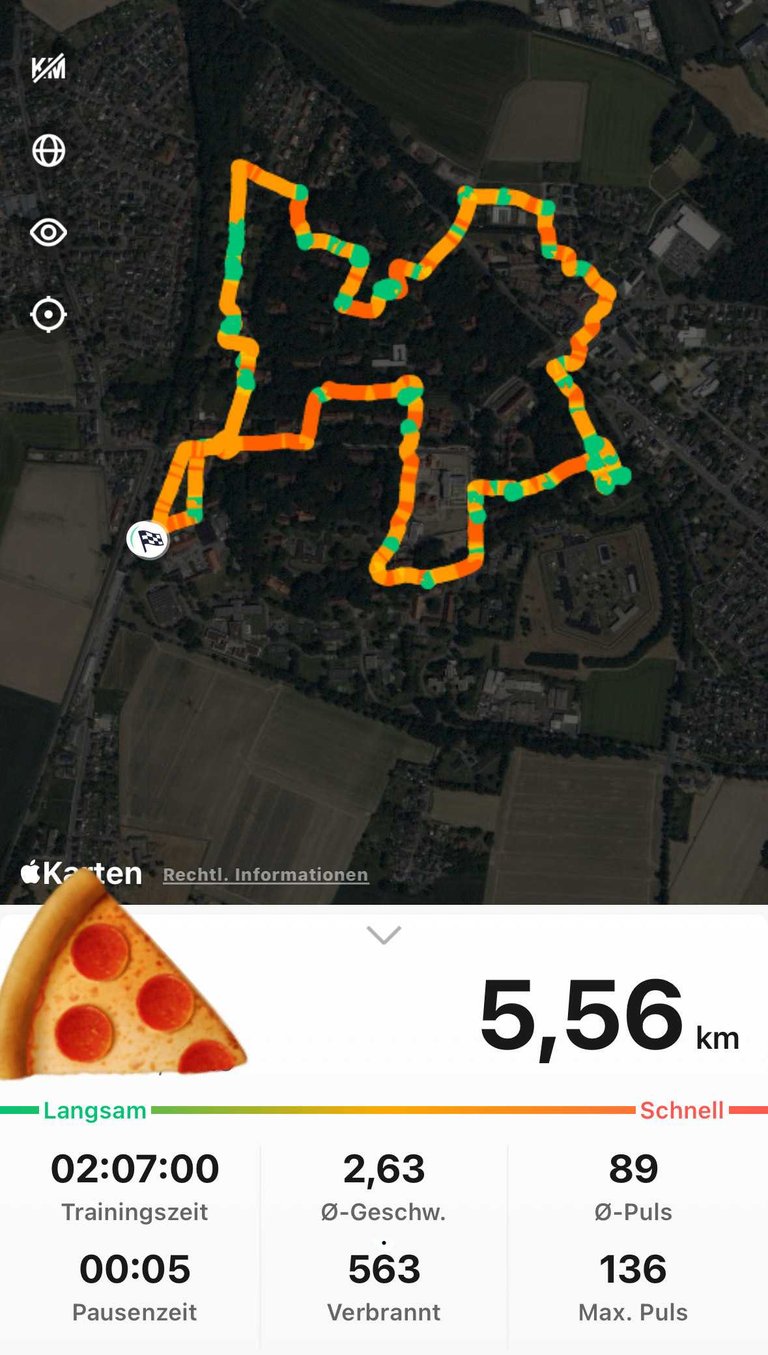Toggle the kilometer markers icon
The image size is (768, 1355).
48,69
